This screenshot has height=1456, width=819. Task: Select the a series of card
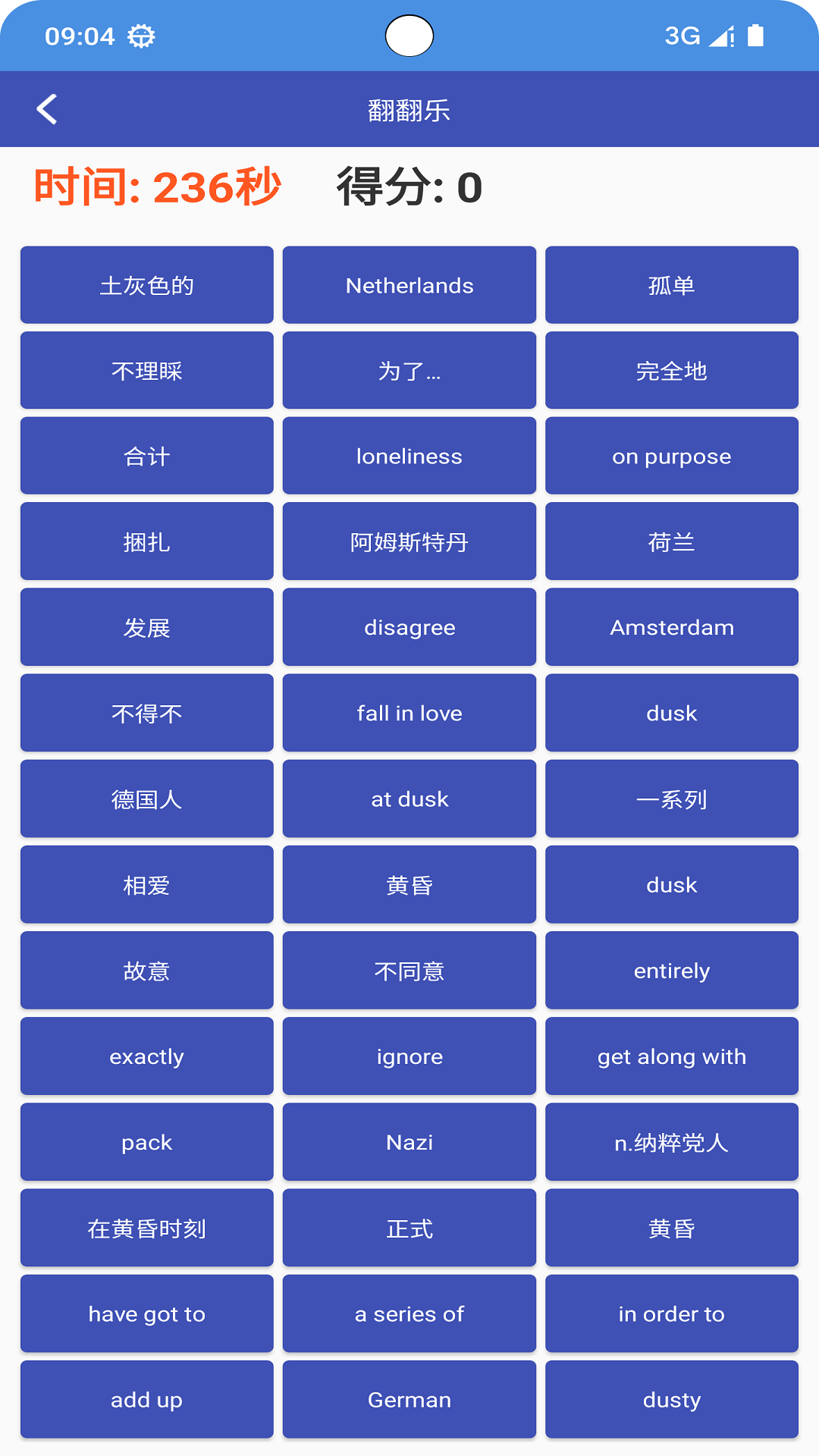[x=409, y=1313]
